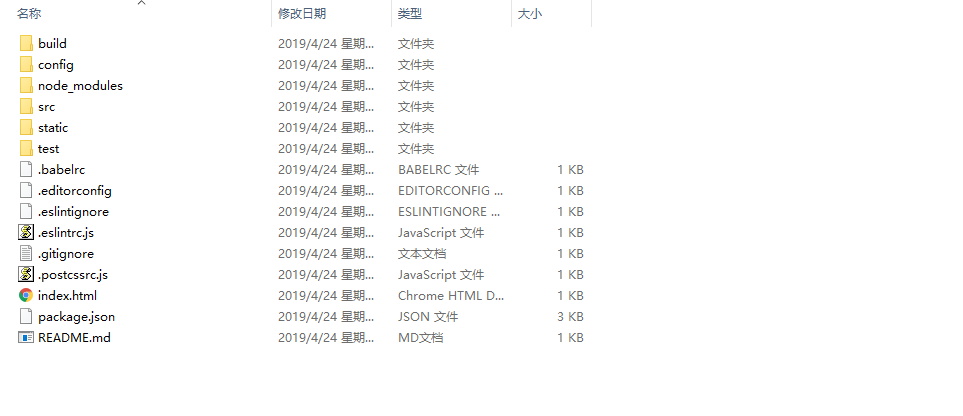The height and width of the screenshot is (416, 963).
Task: Select the index.html file
Action: (x=67, y=296)
